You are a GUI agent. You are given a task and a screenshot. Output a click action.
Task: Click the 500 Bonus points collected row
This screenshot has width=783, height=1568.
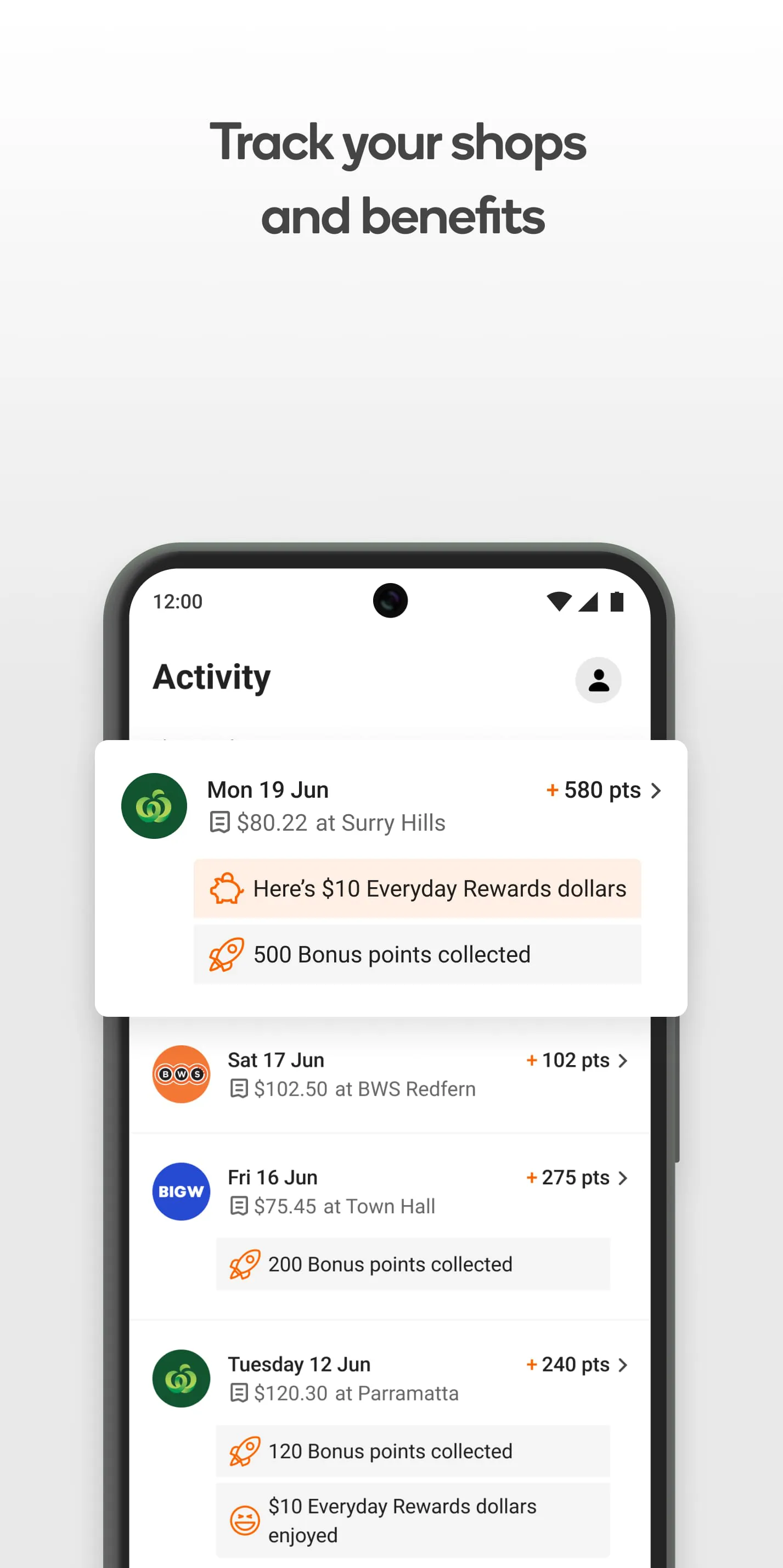pyautogui.click(x=418, y=954)
